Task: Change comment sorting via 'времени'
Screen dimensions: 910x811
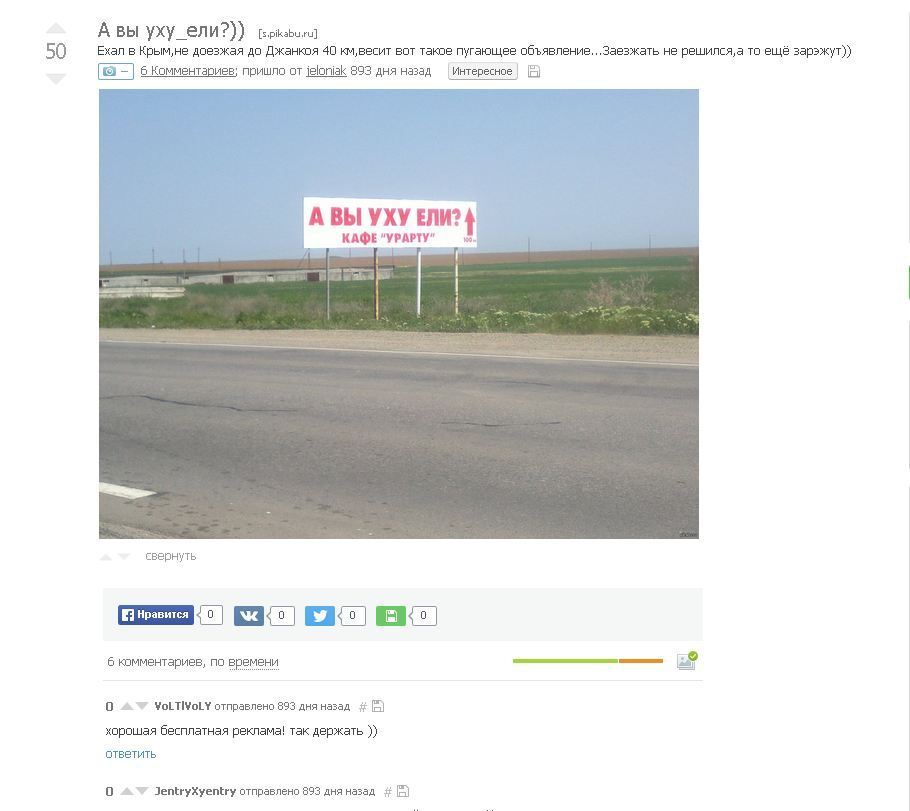Action: [253, 662]
